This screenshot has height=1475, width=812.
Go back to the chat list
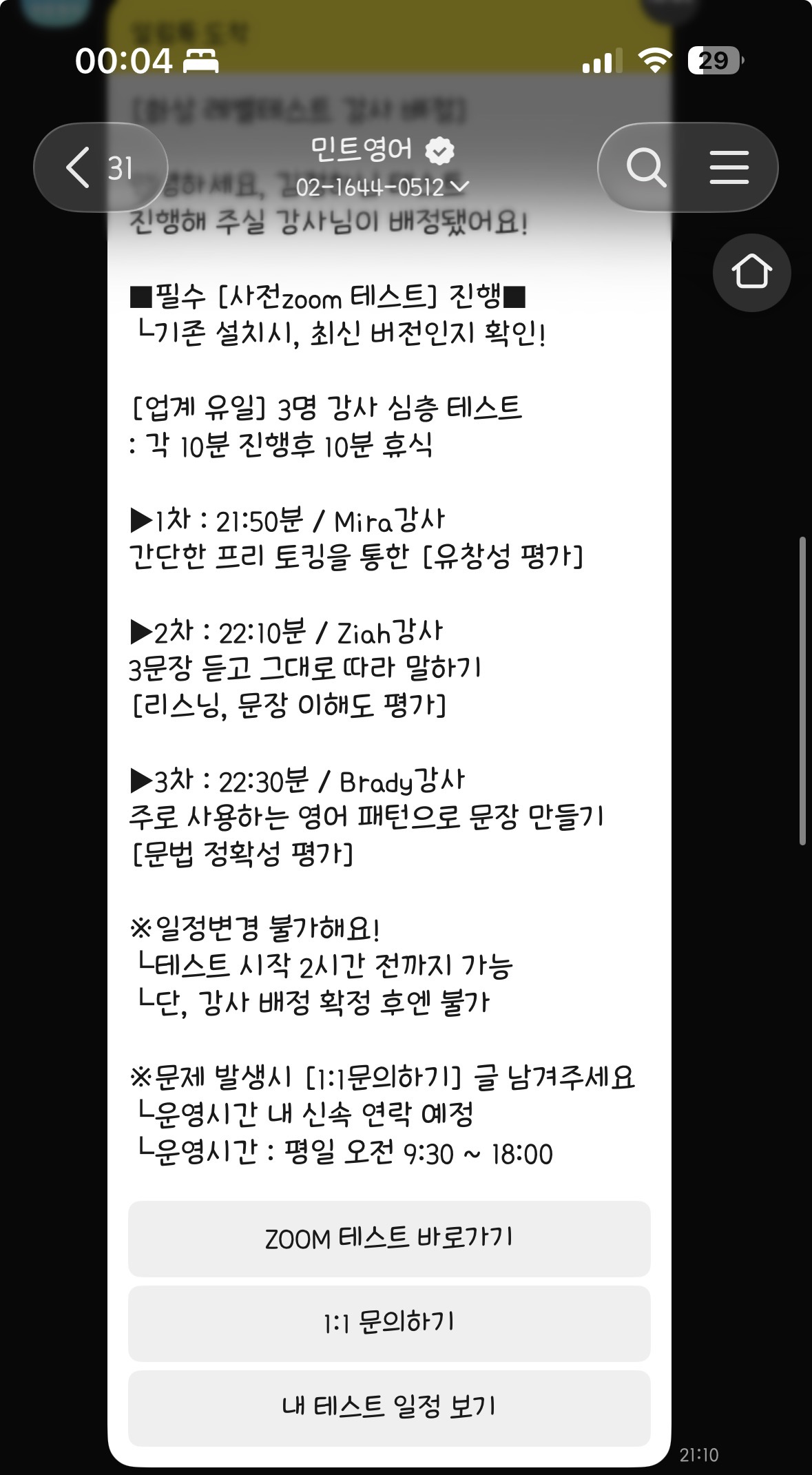tap(101, 167)
